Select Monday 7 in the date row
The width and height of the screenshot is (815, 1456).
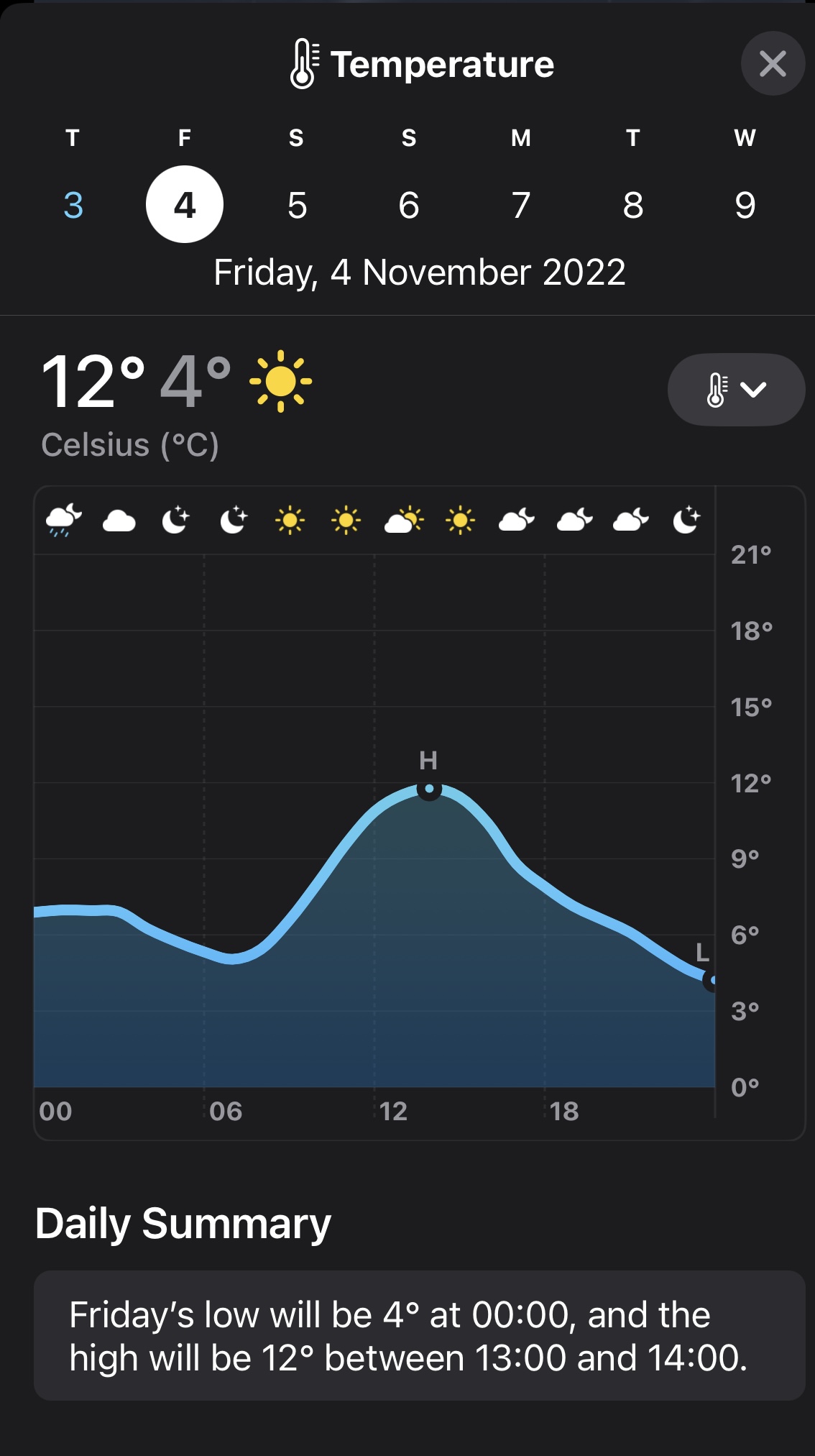[521, 205]
